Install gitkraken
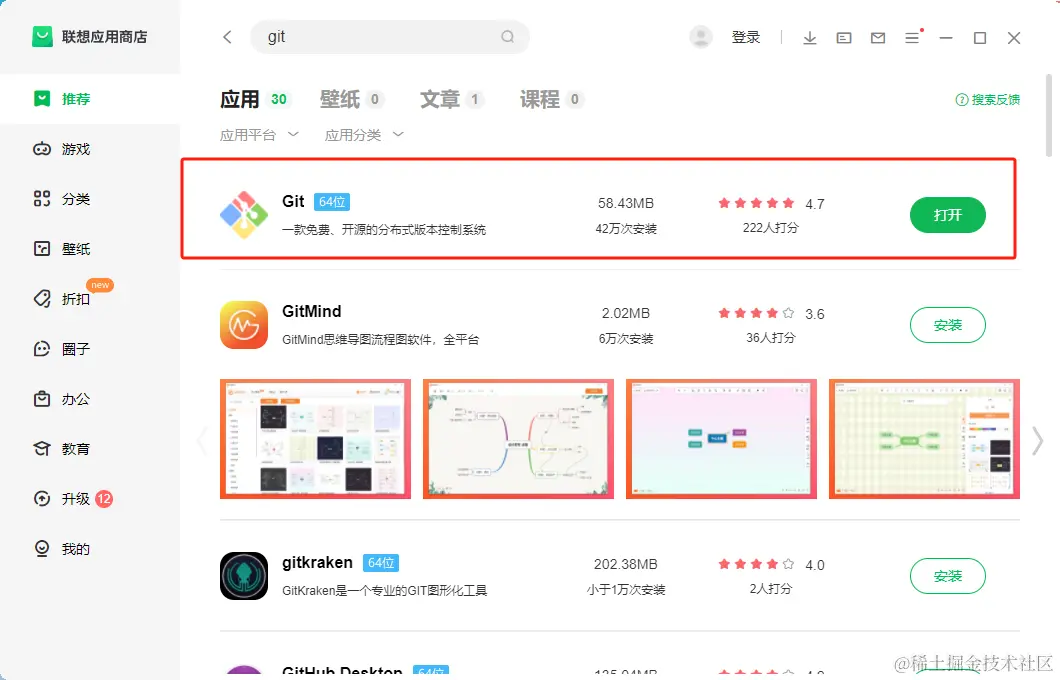Screen dimensions: 1060x680 947,576
